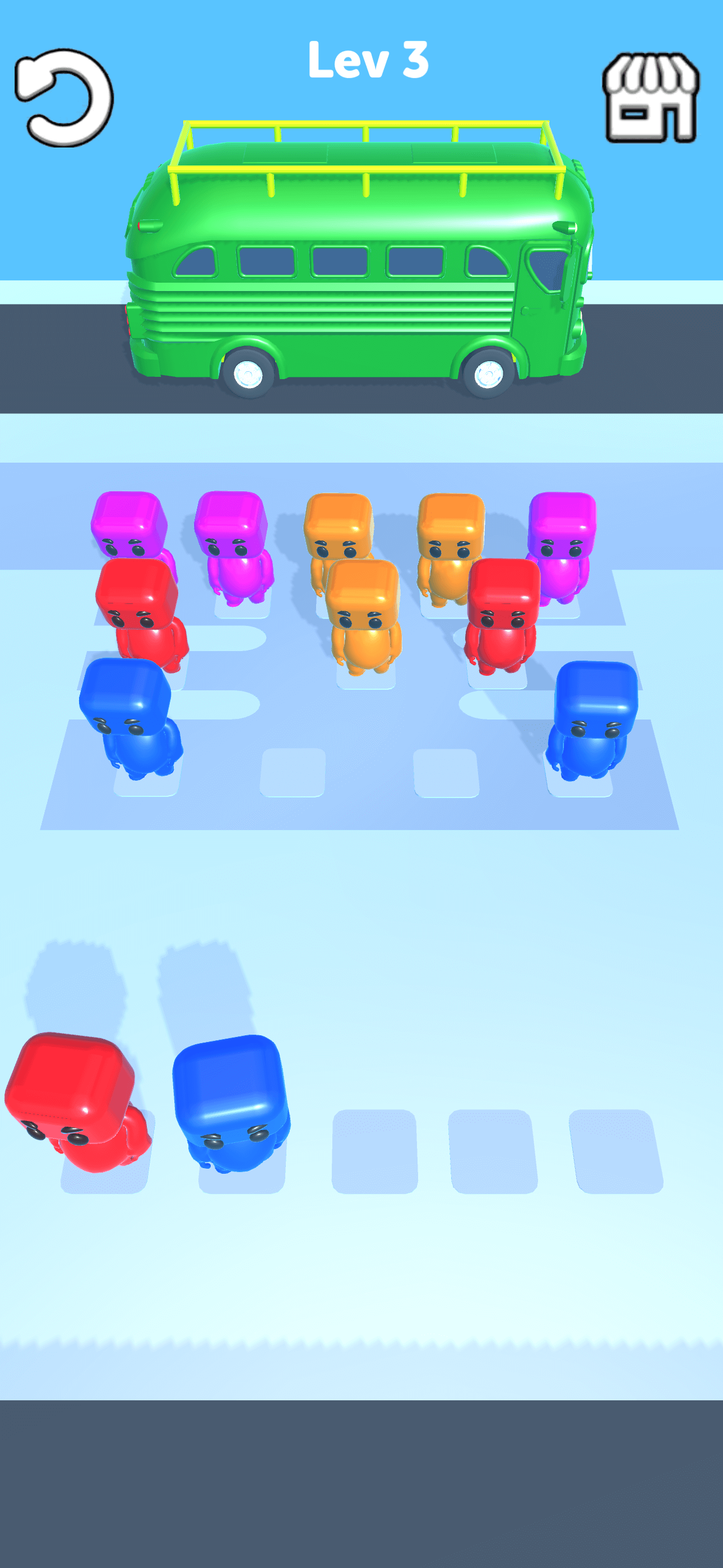Image resolution: width=723 pixels, height=1568 pixels.
Task: Restart the level with the undo arrow
Action: point(64,98)
